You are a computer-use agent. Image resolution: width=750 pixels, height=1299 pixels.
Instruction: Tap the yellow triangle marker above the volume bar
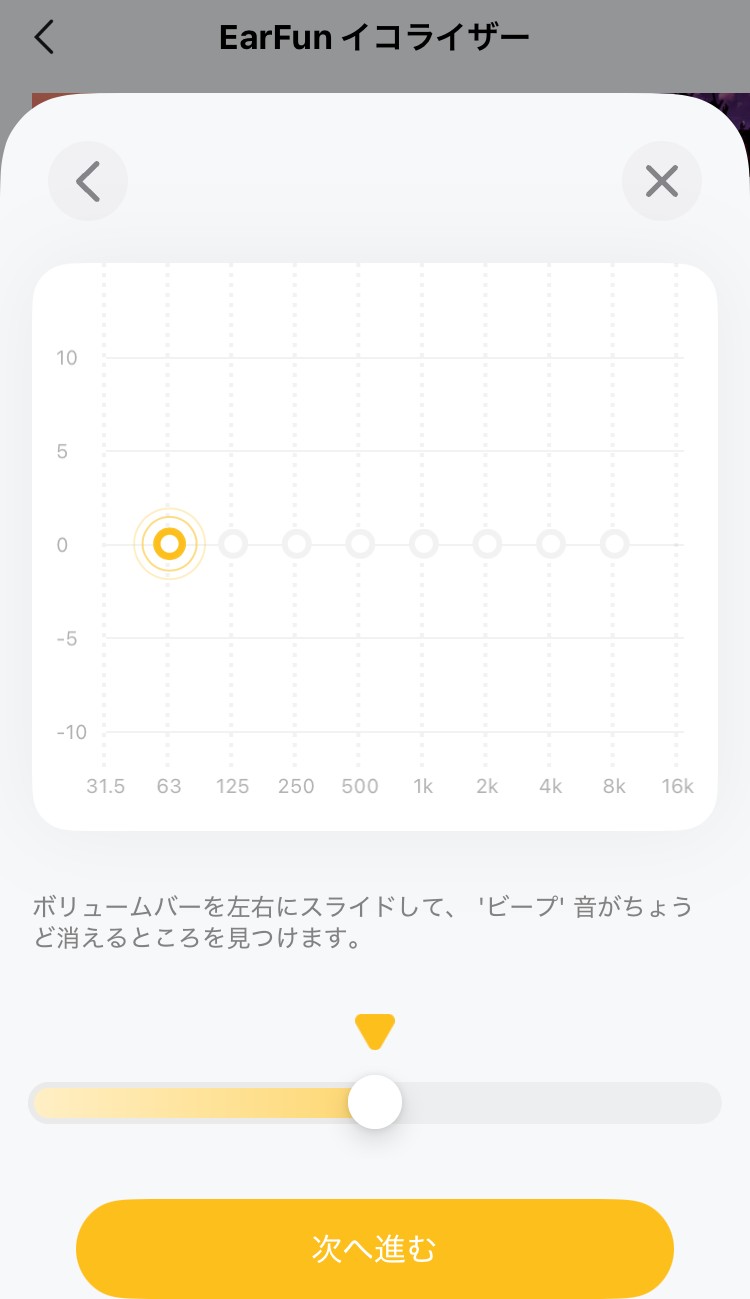pyautogui.click(x=375, y=1030)
